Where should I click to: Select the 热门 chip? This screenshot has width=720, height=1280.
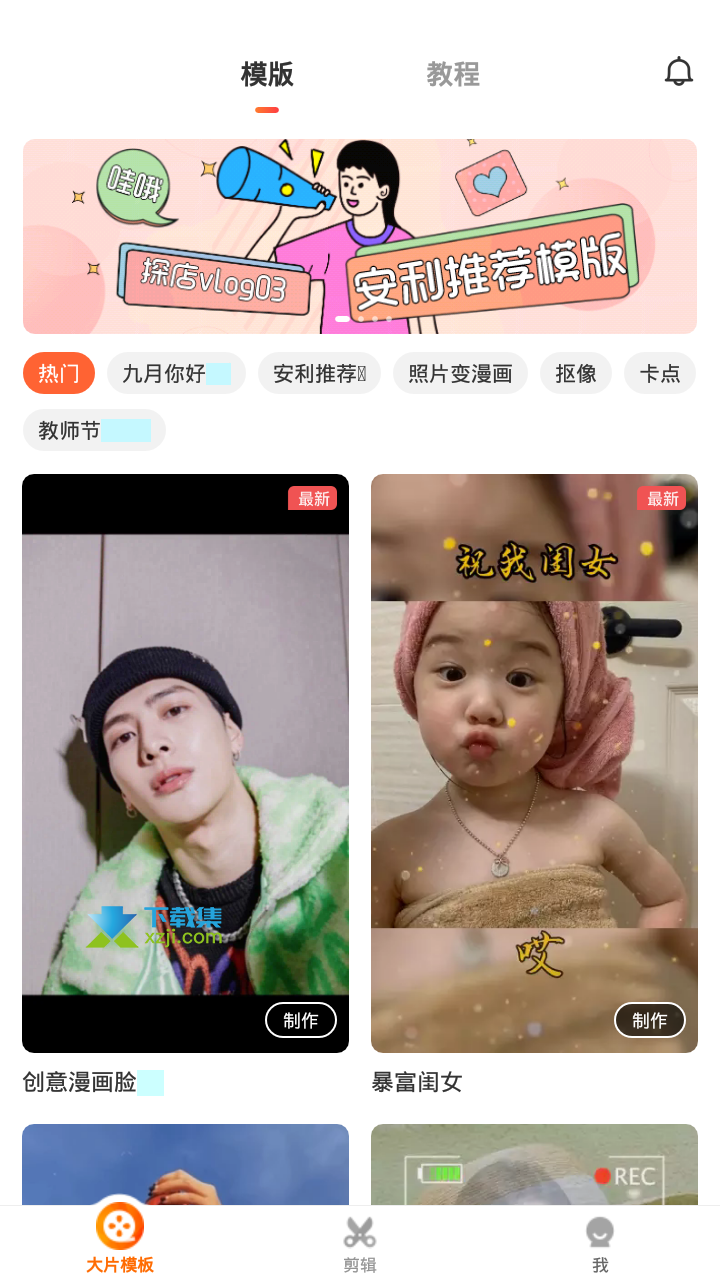coord(59,373)
